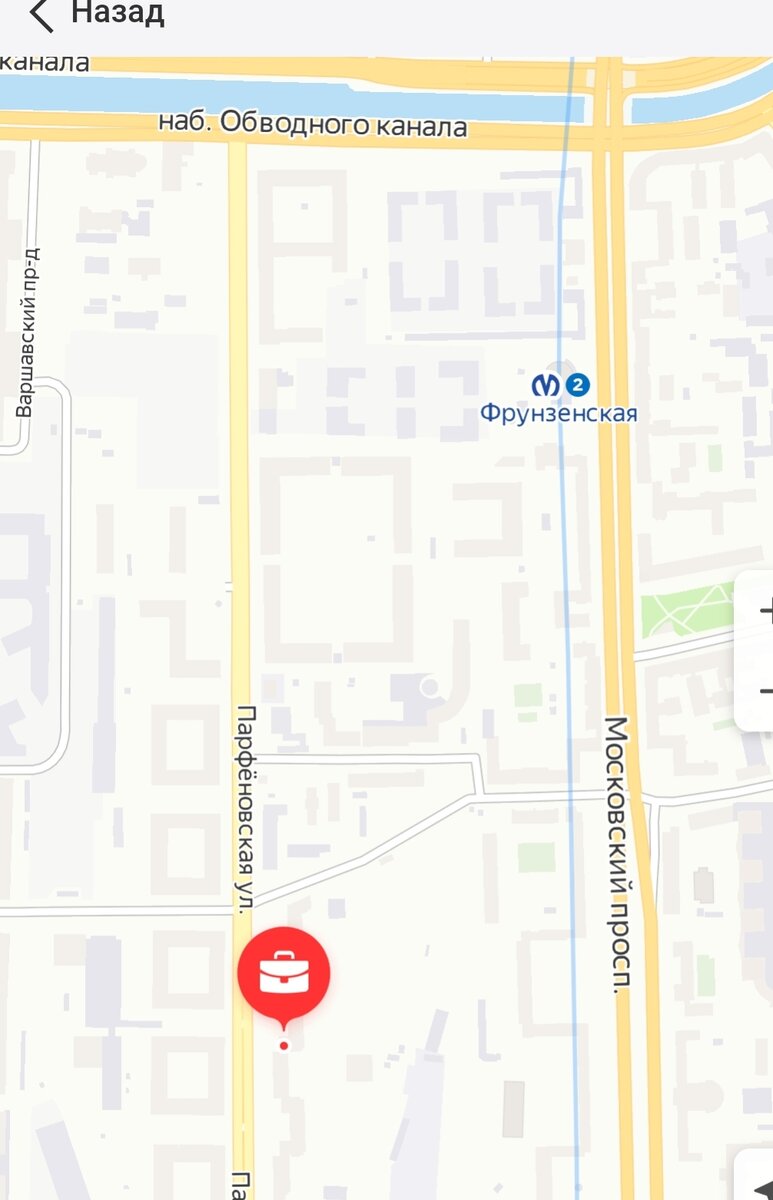Select the Фрунзенская metro station
The width and height of the screenshot is (773, 1200).
point(559,397)
